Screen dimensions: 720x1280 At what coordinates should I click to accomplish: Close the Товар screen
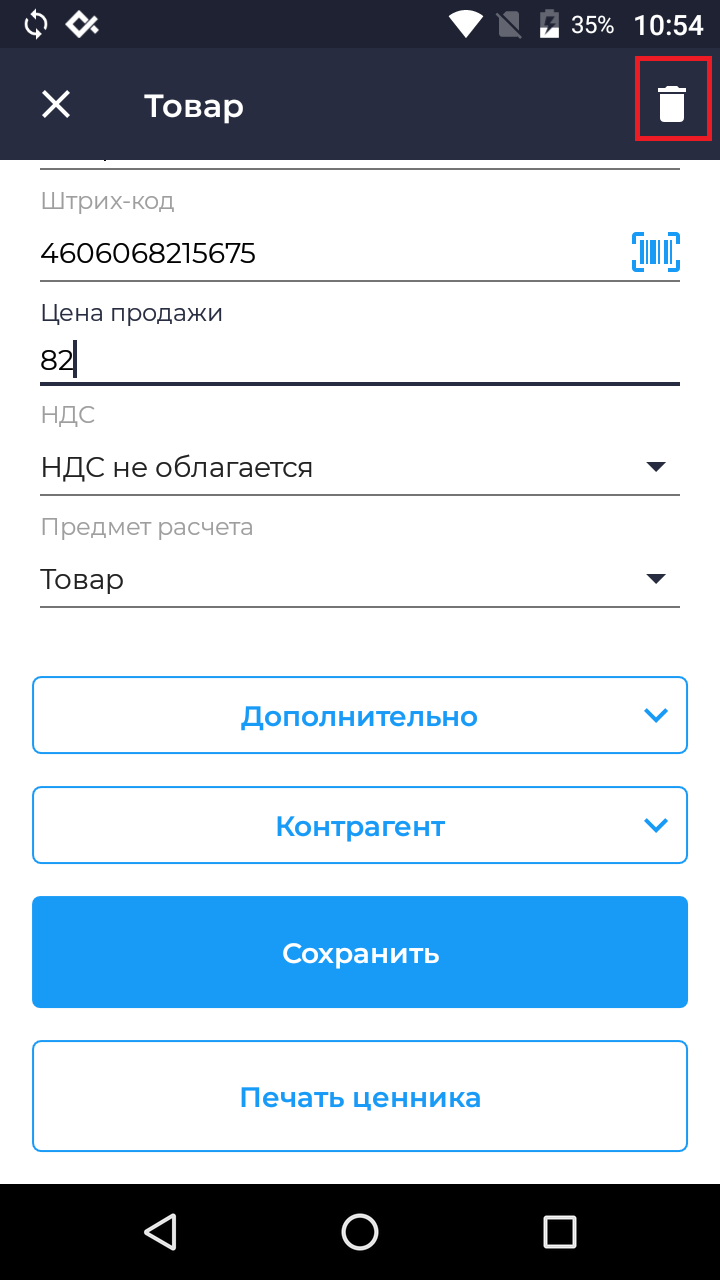click(x=56, y=104)
